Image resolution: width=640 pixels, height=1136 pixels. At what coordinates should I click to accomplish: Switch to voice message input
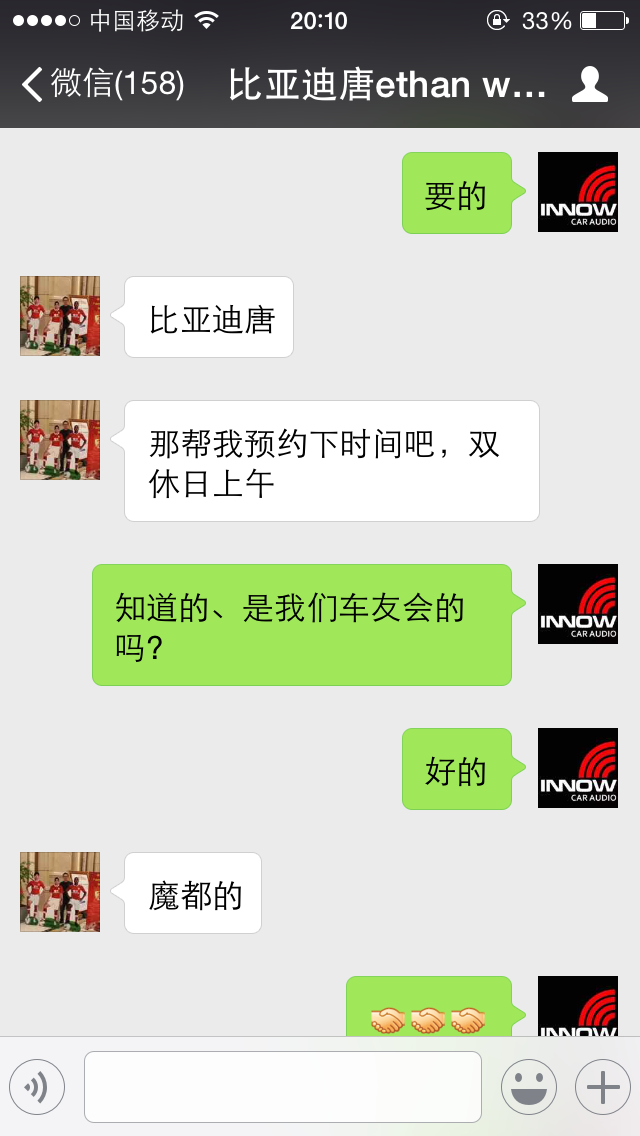coord(37,1086)
